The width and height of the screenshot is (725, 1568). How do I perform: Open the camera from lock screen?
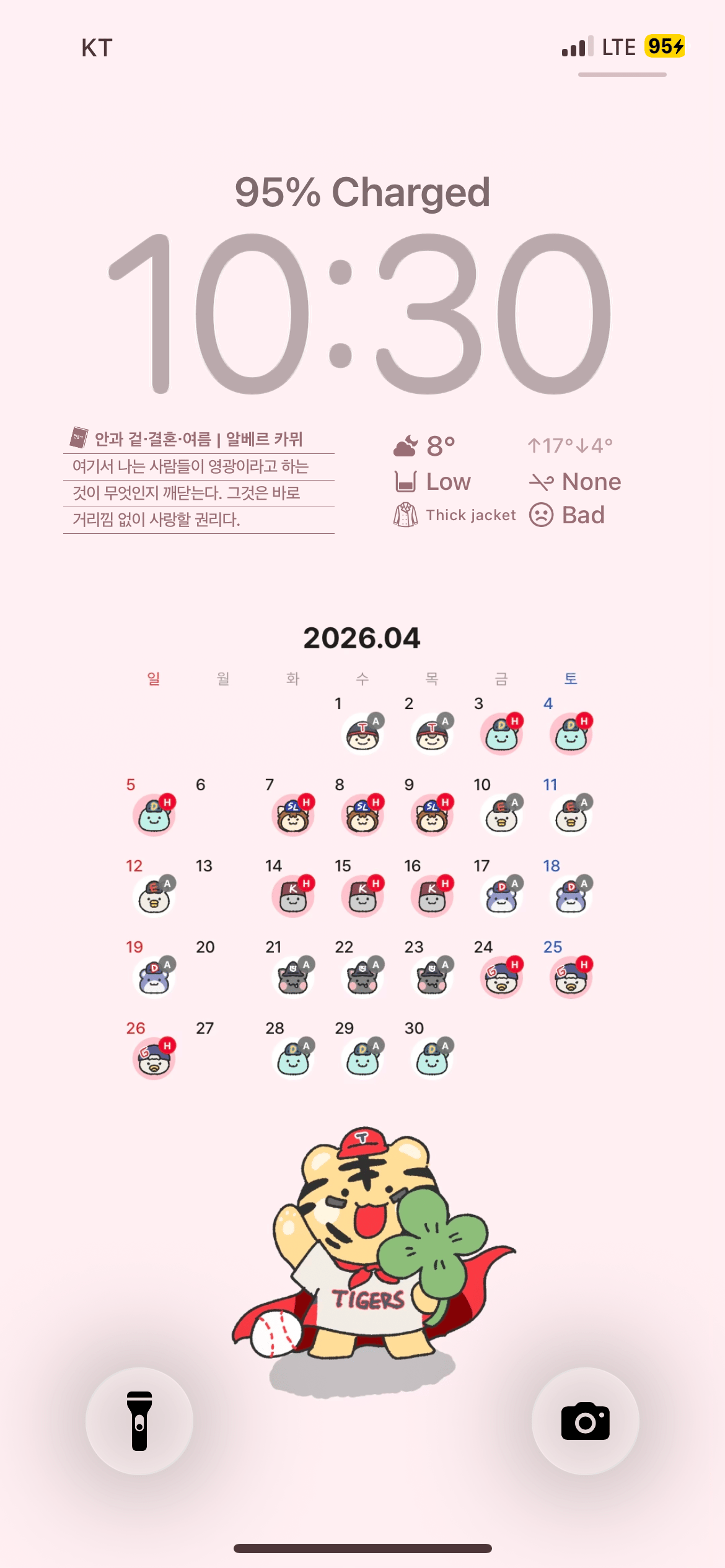click(x=585, y=1421)
